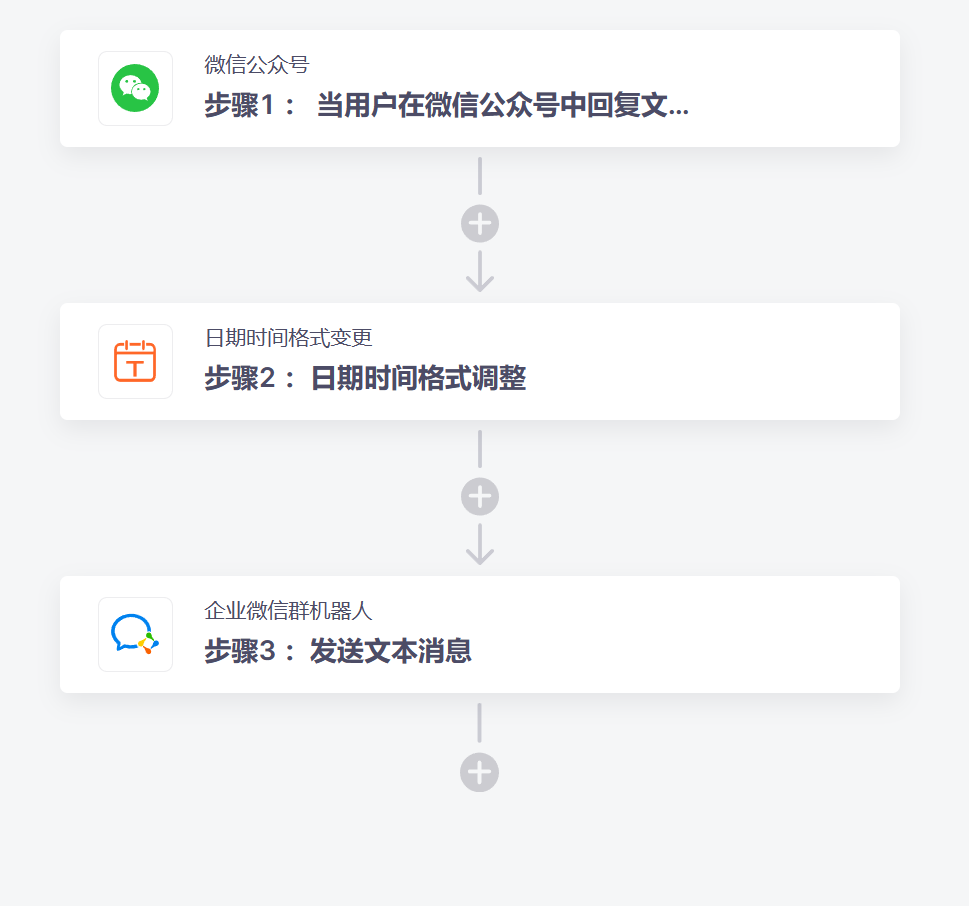Insert a step between steps 2 and 3
969x906 pixels.
pos(480,496)
